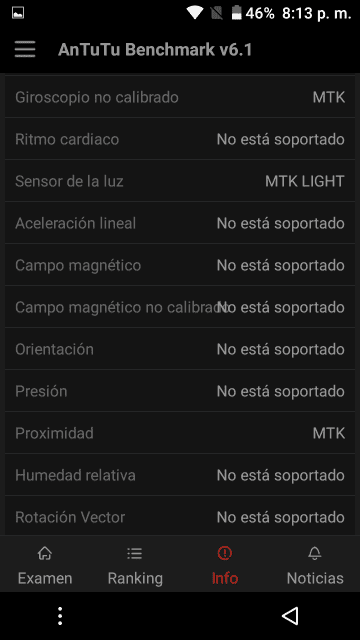Switch to the Ranking tab

135,566
